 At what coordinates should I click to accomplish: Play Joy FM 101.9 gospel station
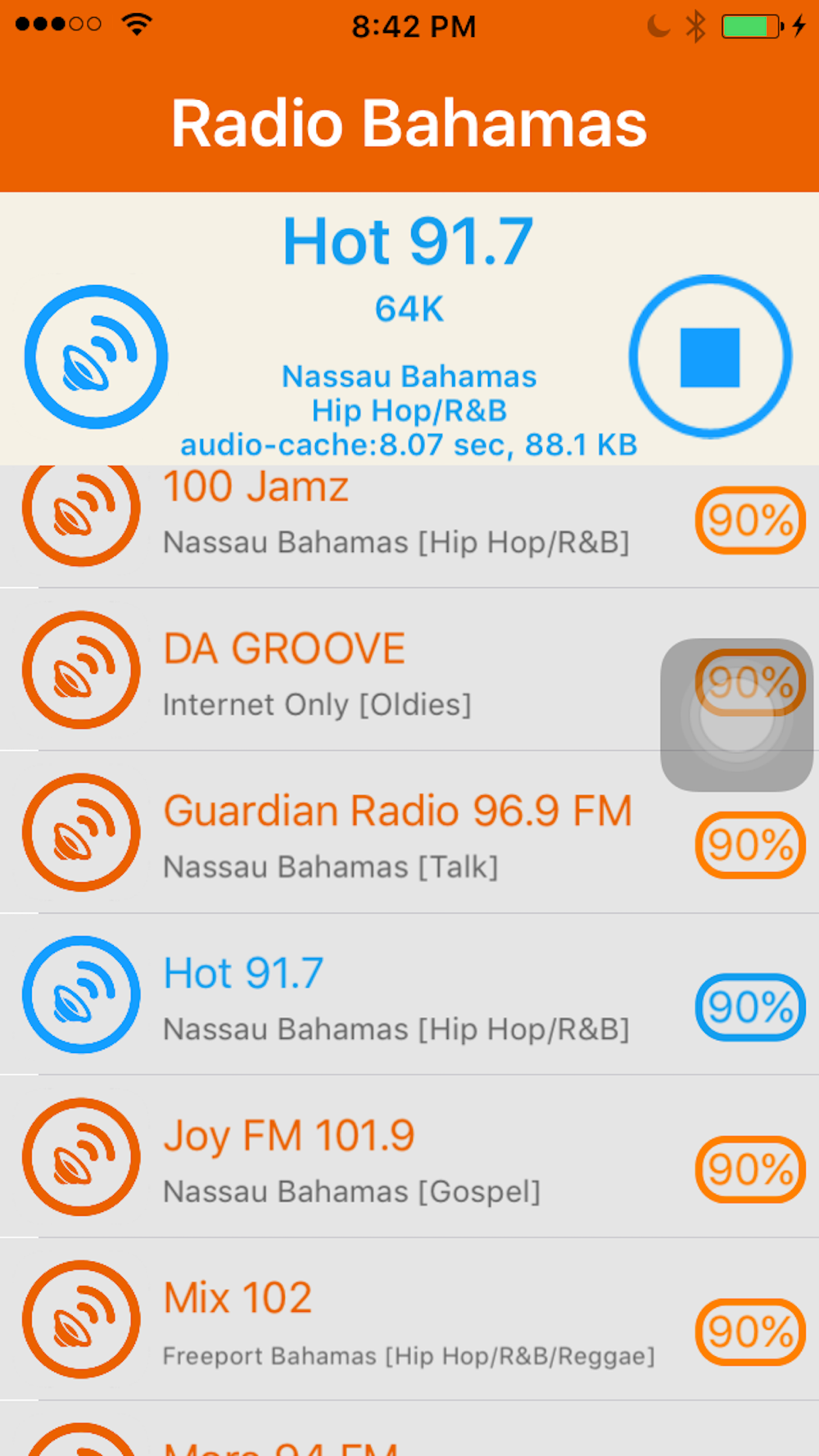[409, 1156]
